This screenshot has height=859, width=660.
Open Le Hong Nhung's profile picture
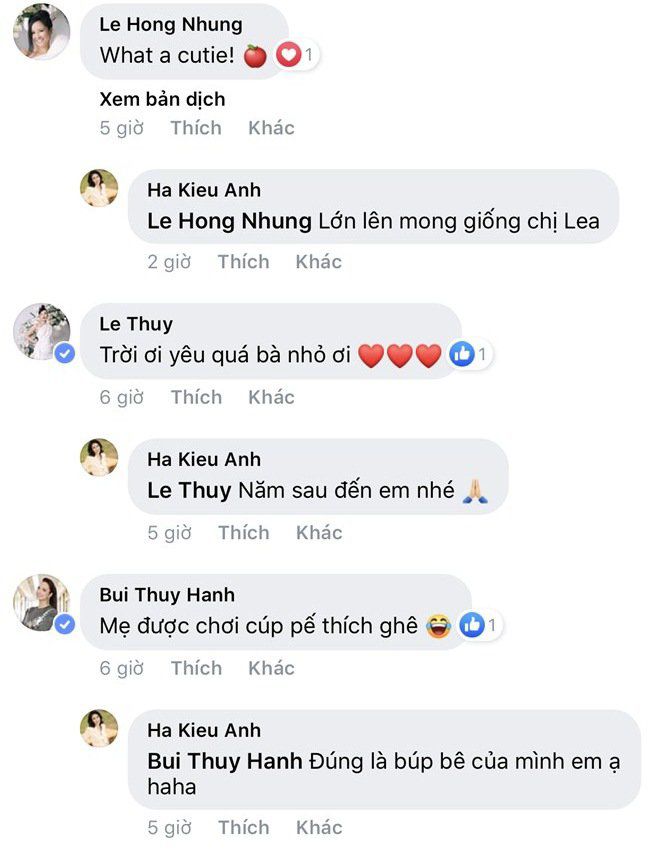[x=41, y=32]
